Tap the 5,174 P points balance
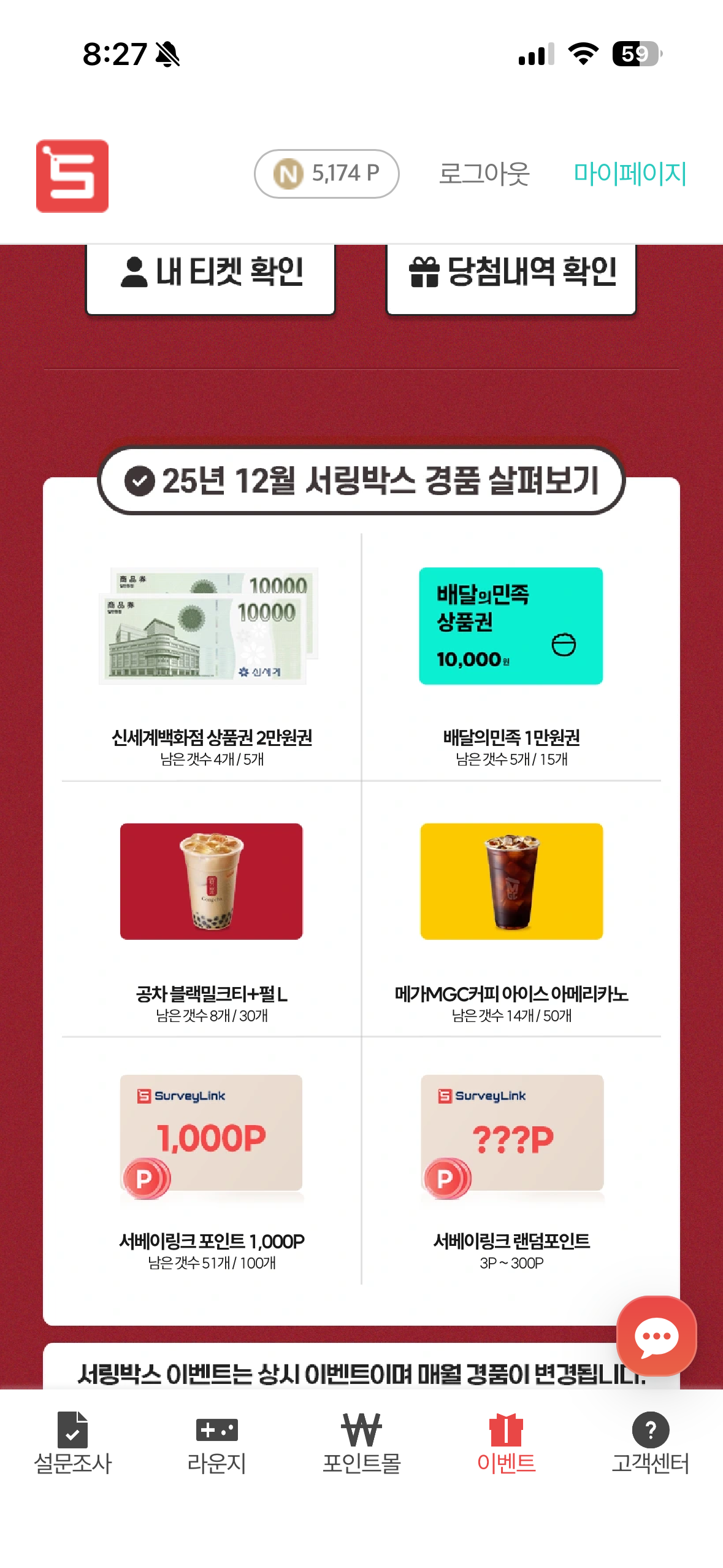 327,174
